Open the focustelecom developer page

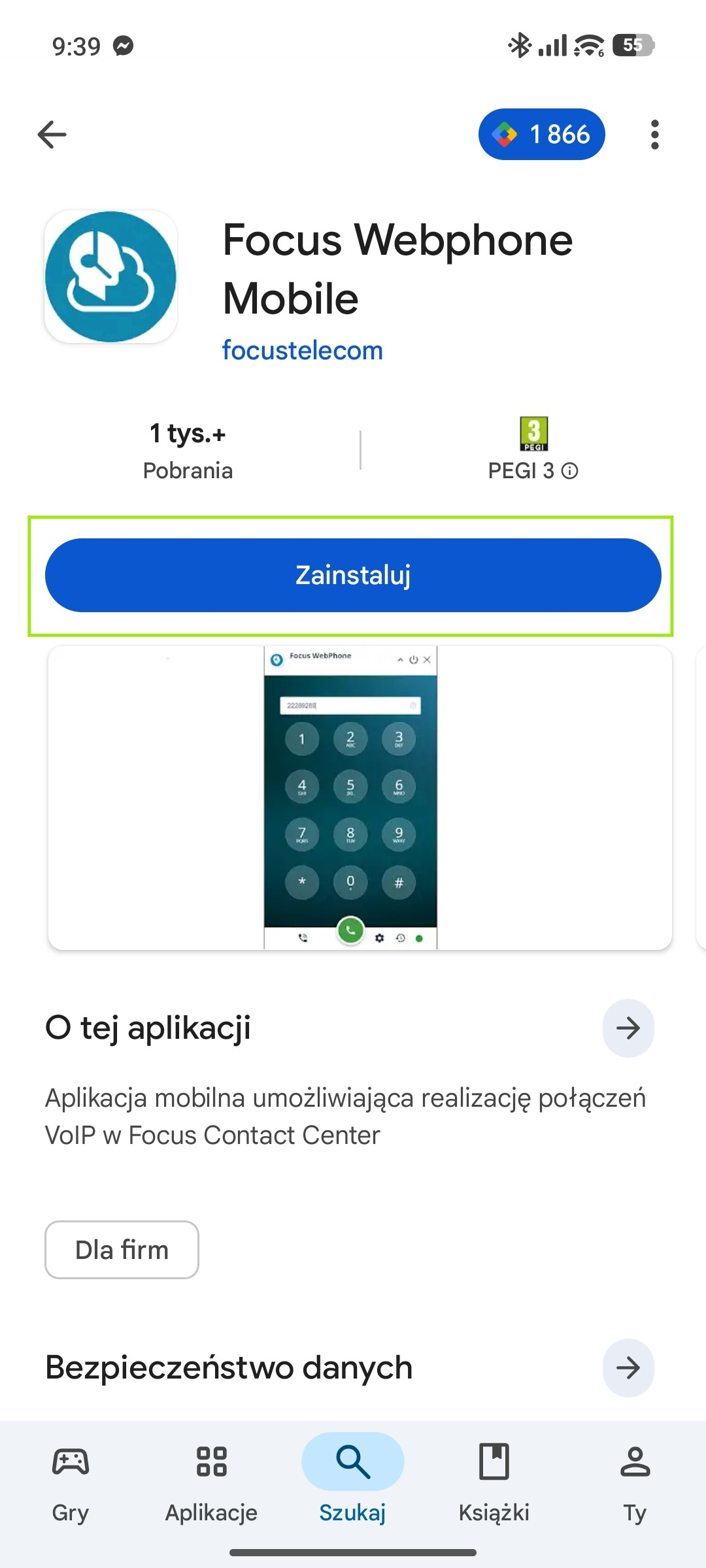(302, 351)
